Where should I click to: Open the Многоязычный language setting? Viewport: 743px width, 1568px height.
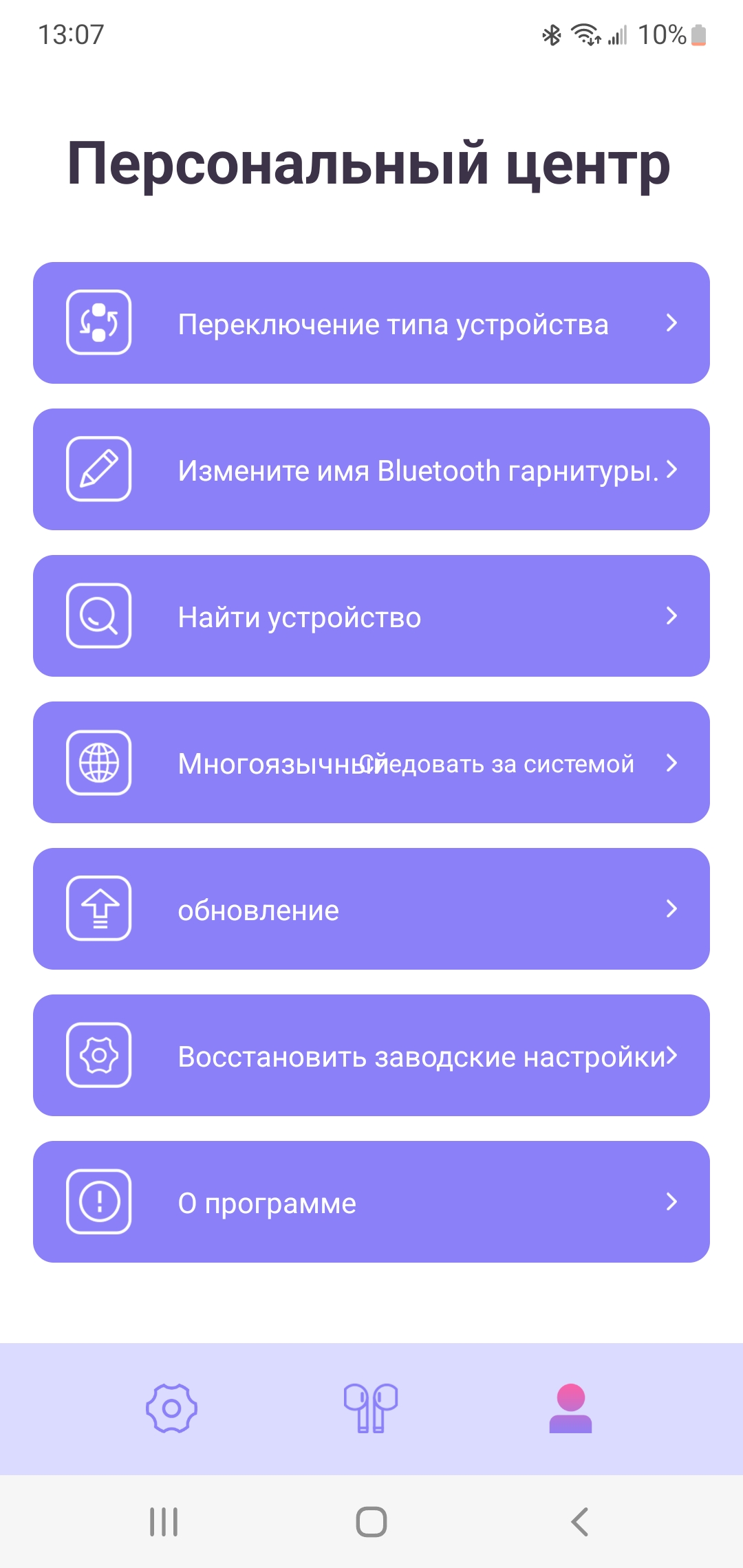pos(371,763)
